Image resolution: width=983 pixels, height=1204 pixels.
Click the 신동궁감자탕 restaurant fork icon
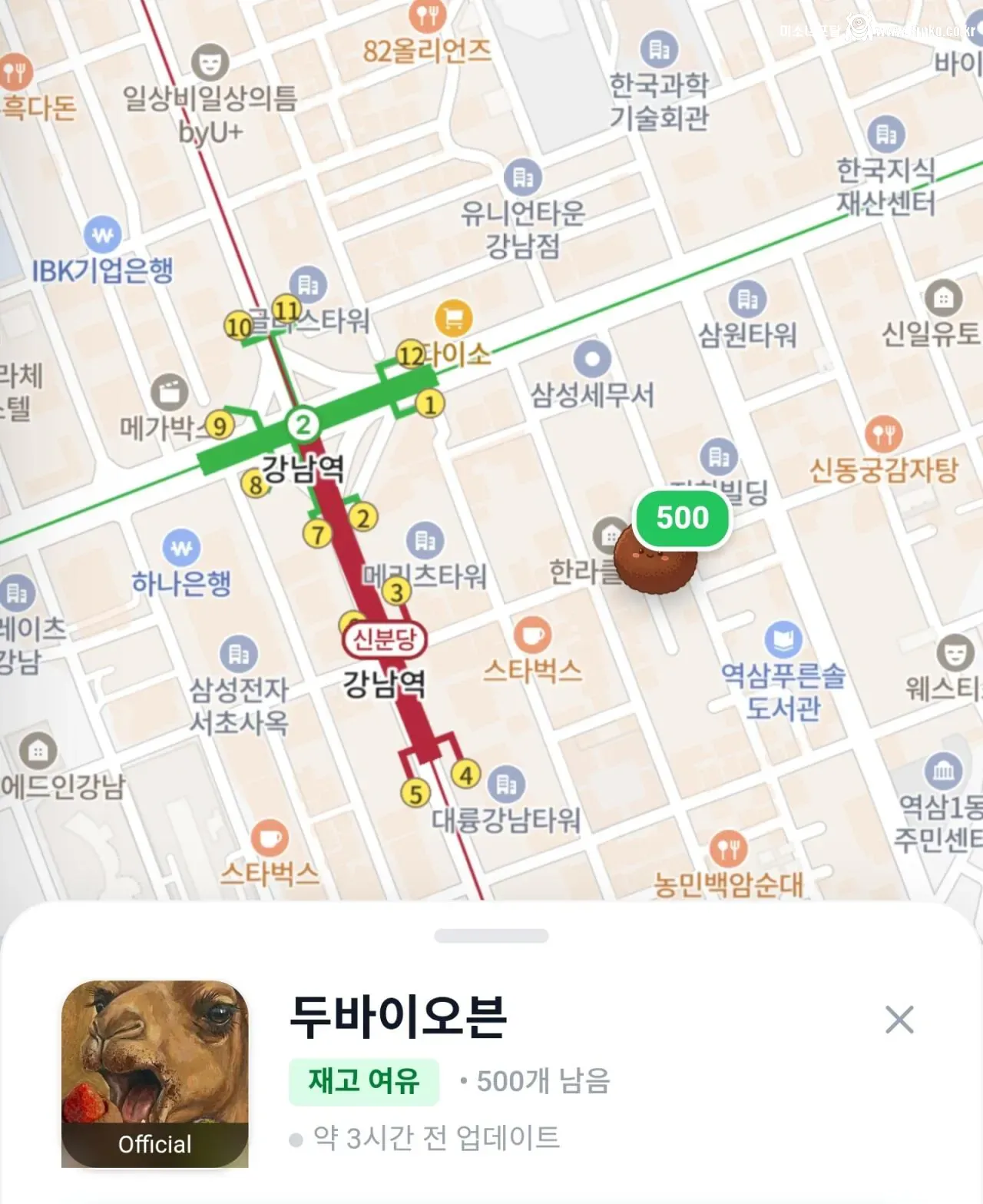click(x=885, y=433)
